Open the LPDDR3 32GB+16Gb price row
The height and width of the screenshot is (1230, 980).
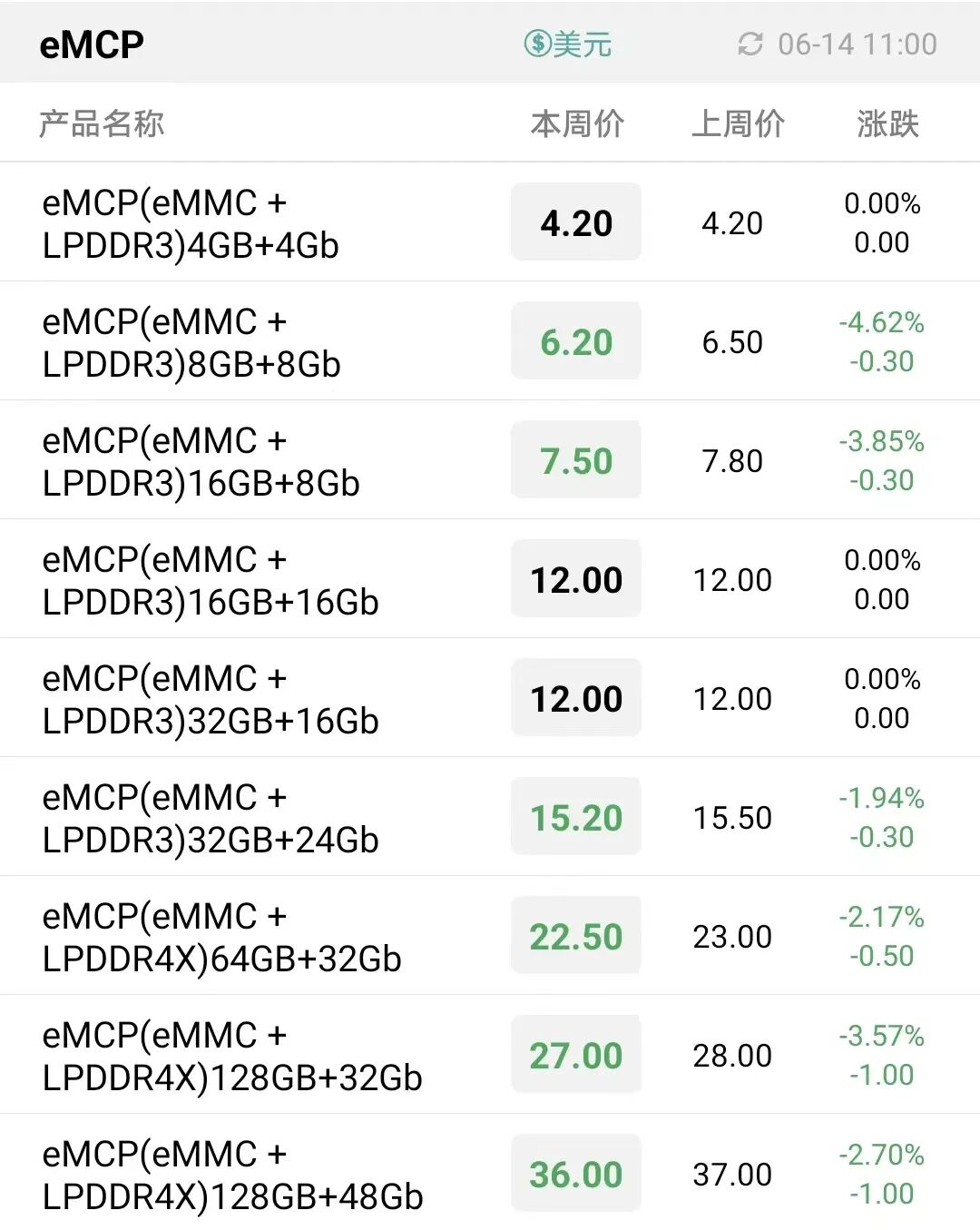tap(210, 699)
